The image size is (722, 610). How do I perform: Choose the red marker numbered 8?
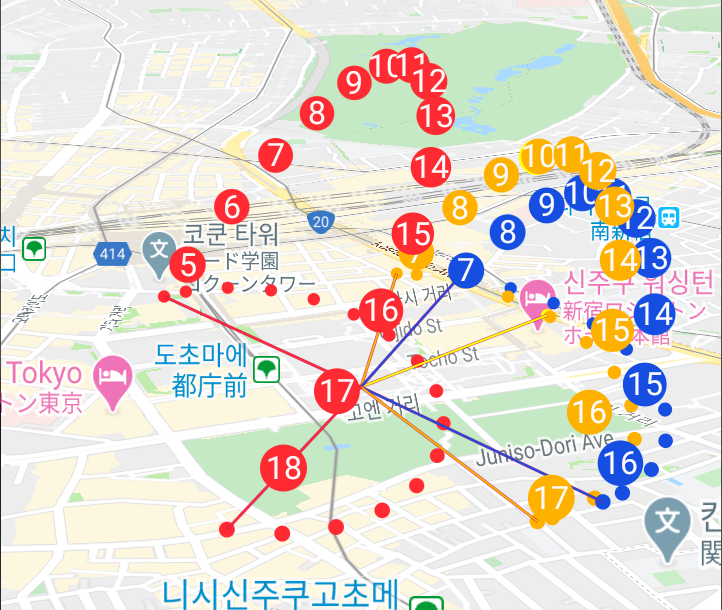click(x=317, y=113)
